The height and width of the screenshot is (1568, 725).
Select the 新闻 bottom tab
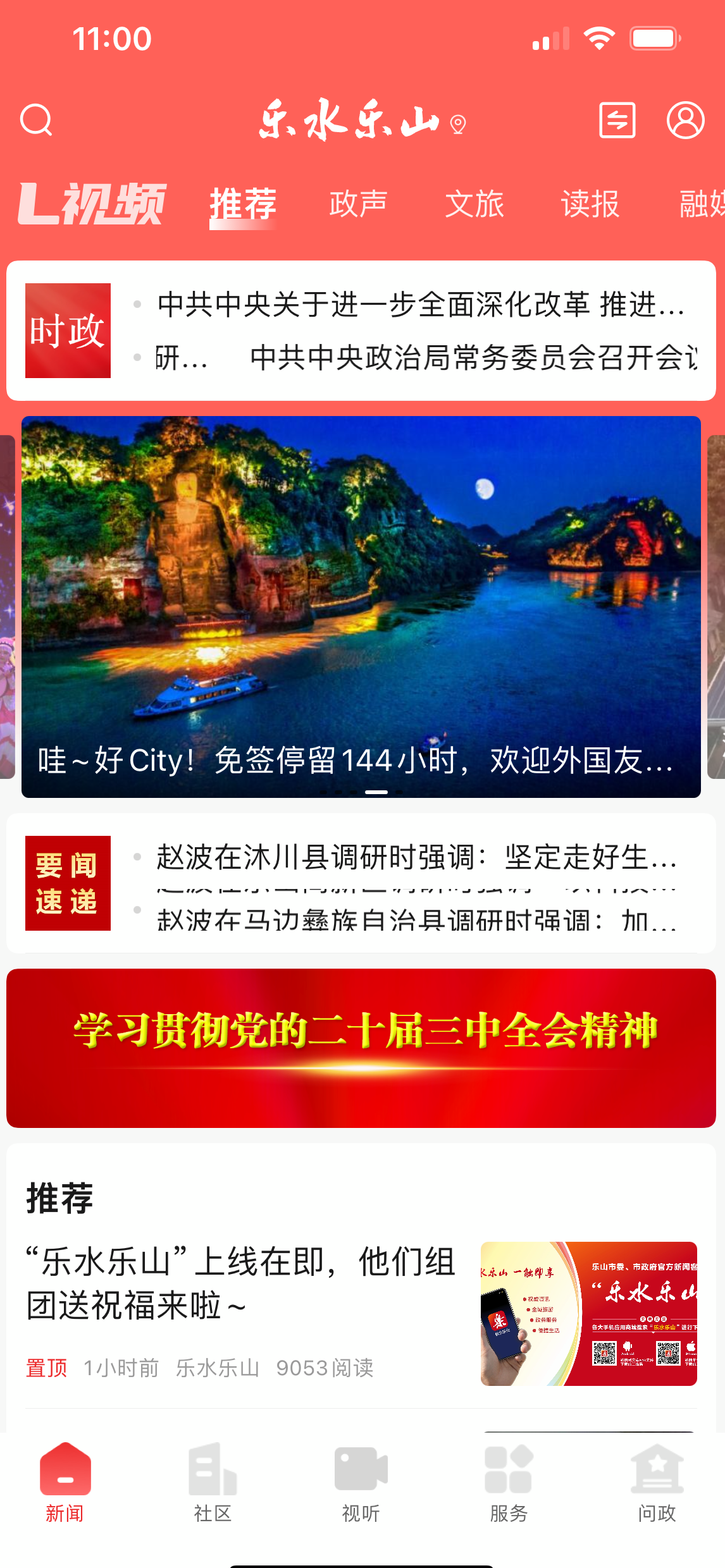coord(65,1483)
